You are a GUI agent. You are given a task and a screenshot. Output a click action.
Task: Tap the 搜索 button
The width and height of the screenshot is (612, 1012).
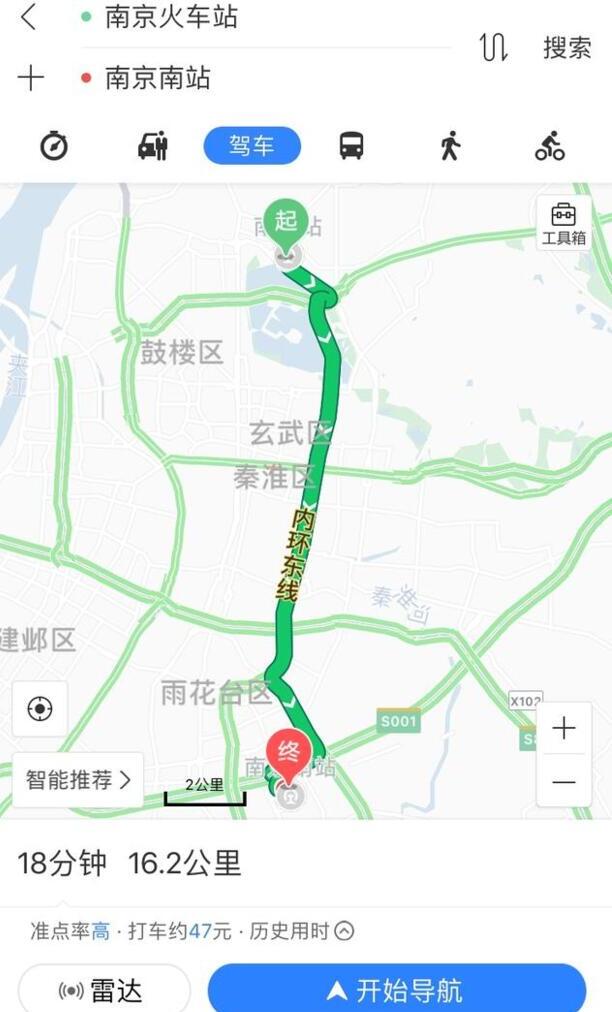click(567, 47)
